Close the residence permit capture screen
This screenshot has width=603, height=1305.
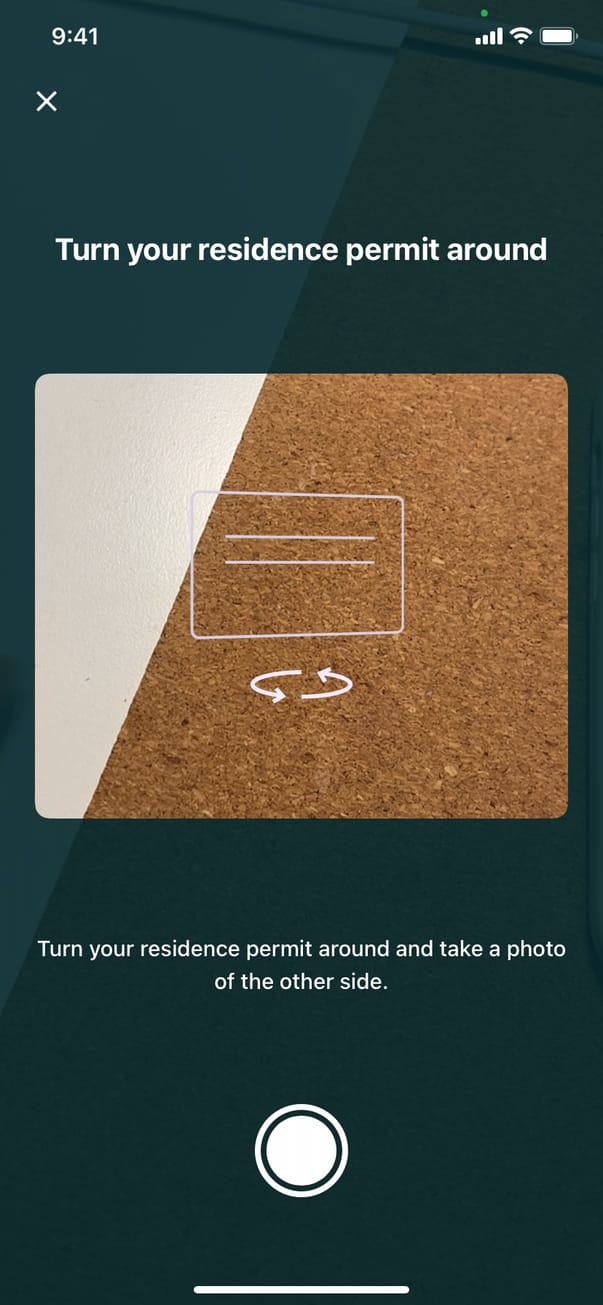[46, 101]
